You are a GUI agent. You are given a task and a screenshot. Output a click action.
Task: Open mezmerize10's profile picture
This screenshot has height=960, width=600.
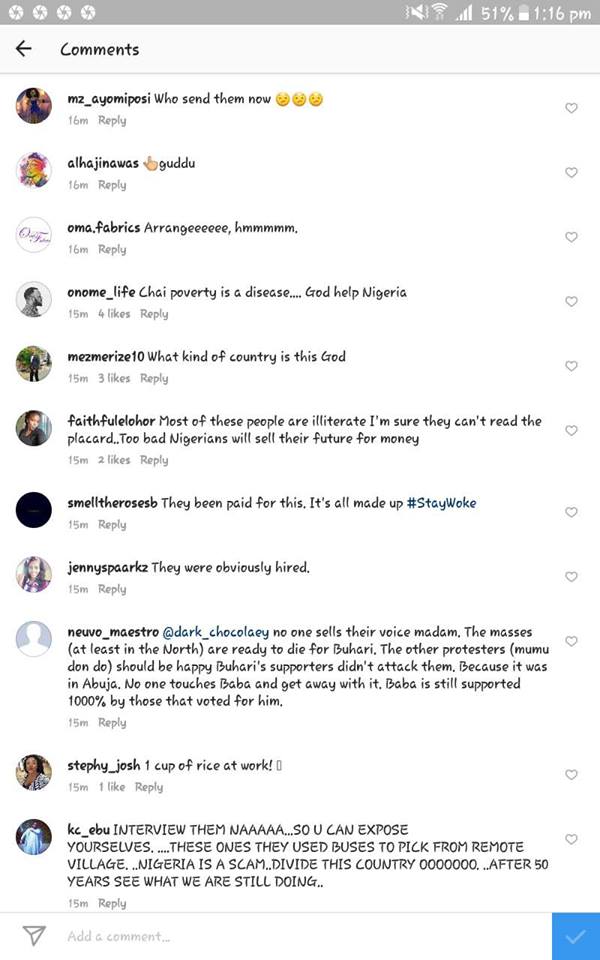tap(34, 363)
